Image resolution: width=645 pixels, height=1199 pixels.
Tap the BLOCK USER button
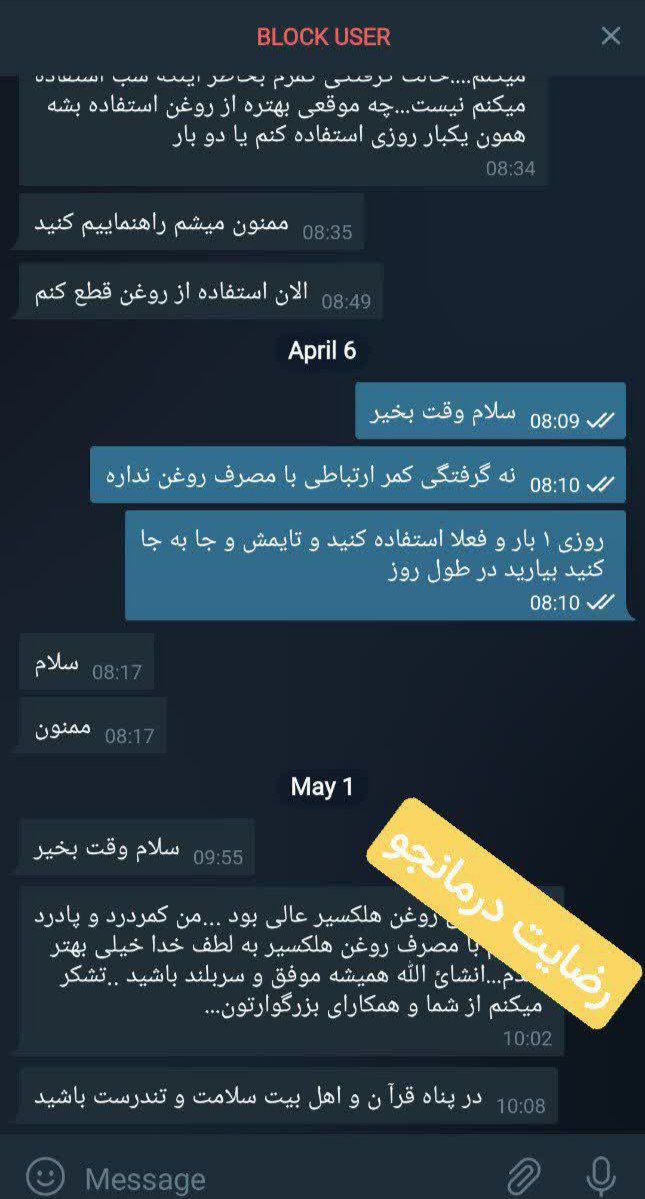pyautogui.click(x=323, y=37)
